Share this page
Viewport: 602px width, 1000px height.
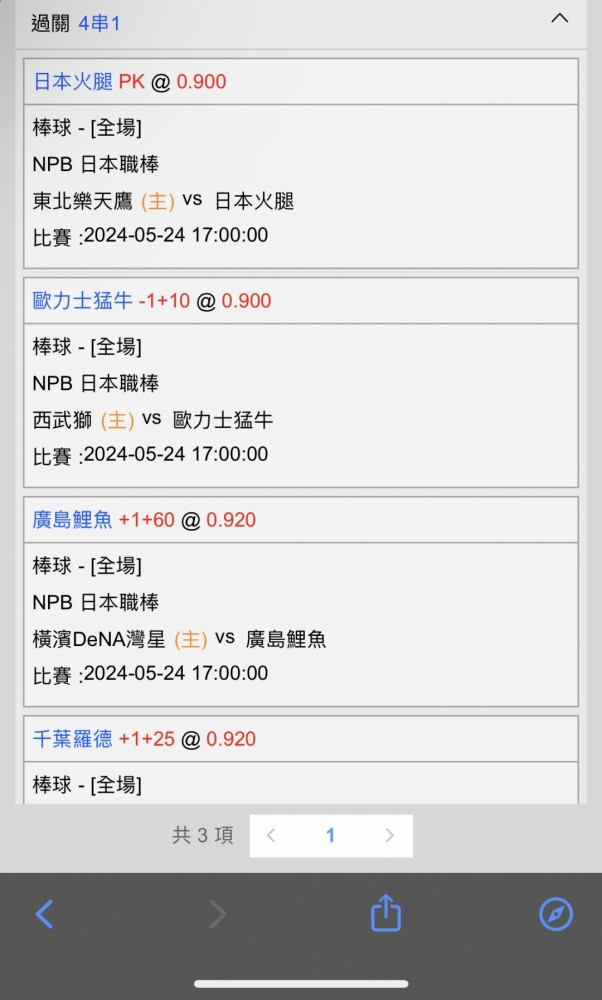click(x=386, y=913)
